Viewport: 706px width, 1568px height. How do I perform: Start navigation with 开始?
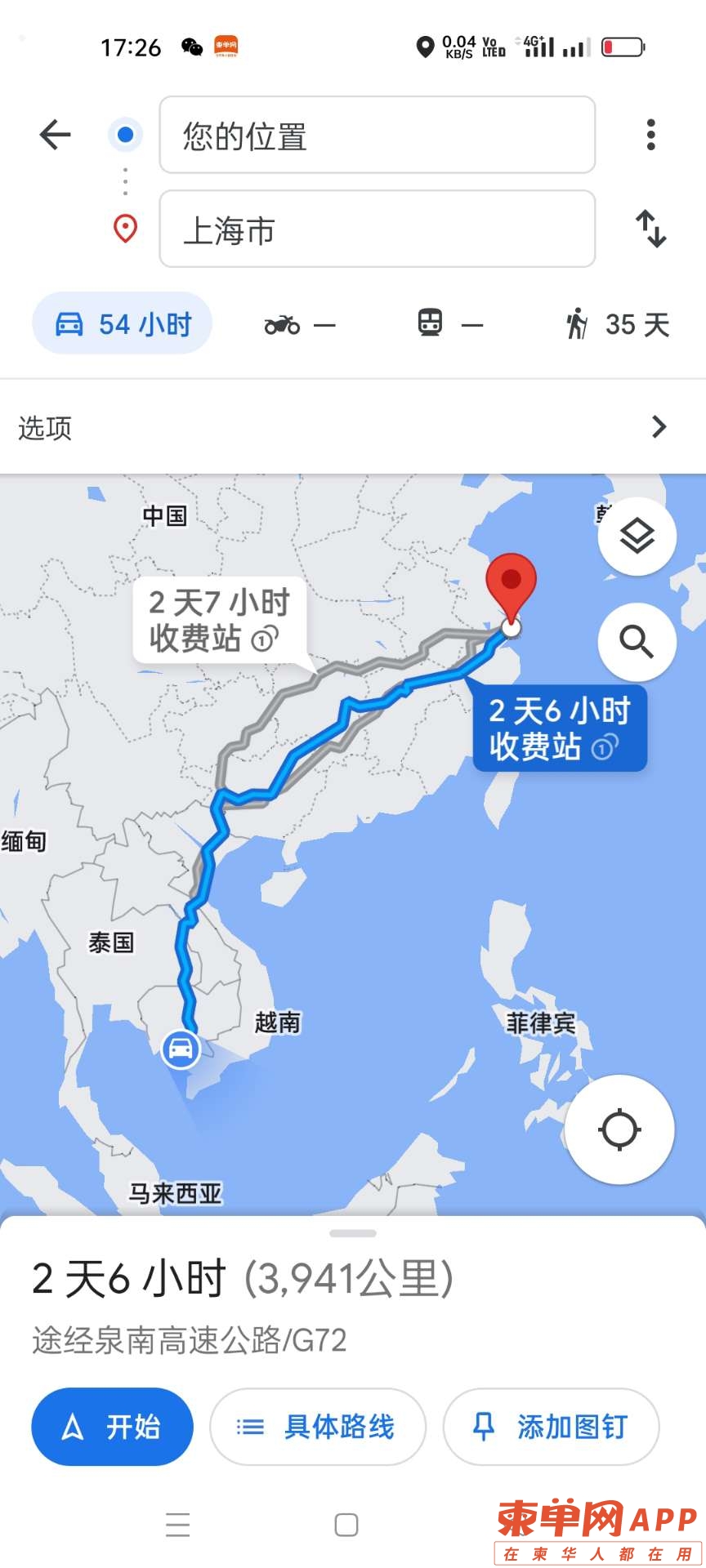113,1427
